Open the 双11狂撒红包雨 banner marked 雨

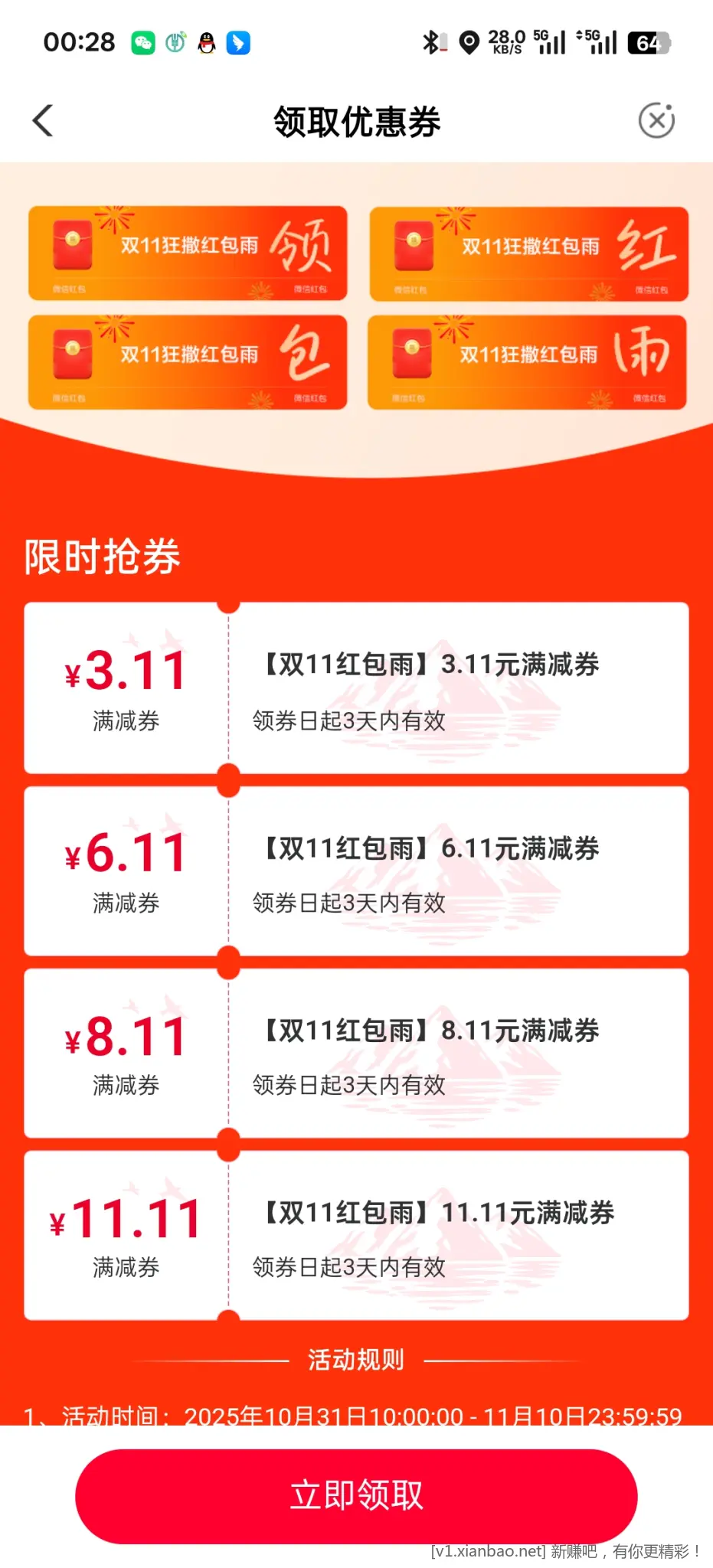tap(528, 362)
